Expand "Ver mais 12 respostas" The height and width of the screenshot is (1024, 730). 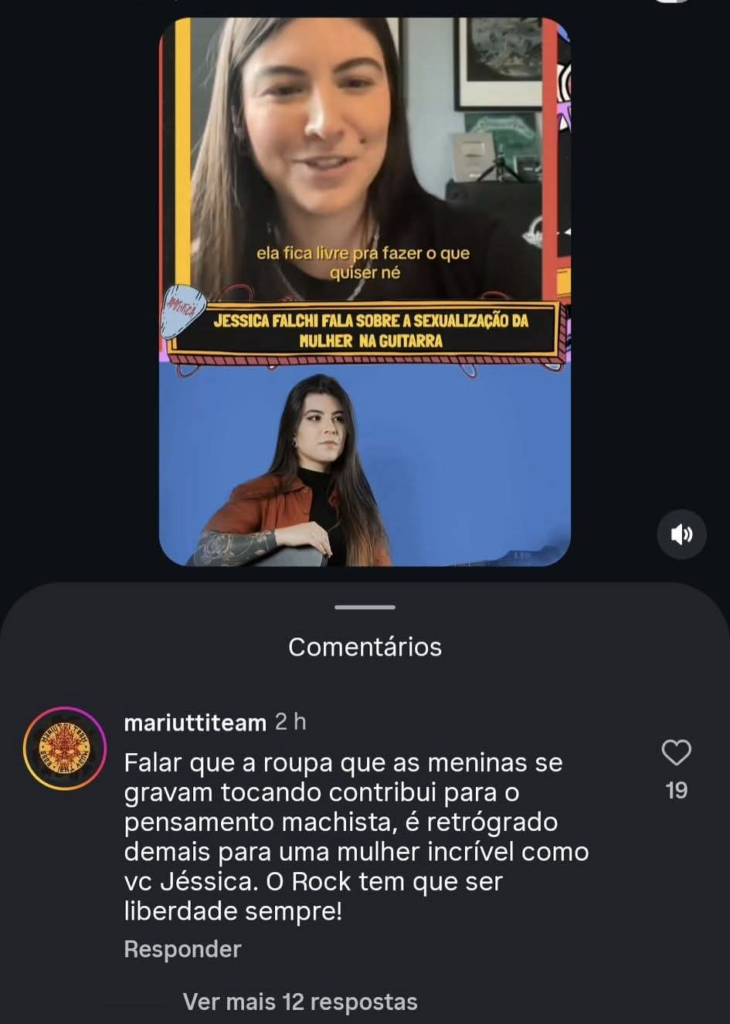pos(300,1001)
